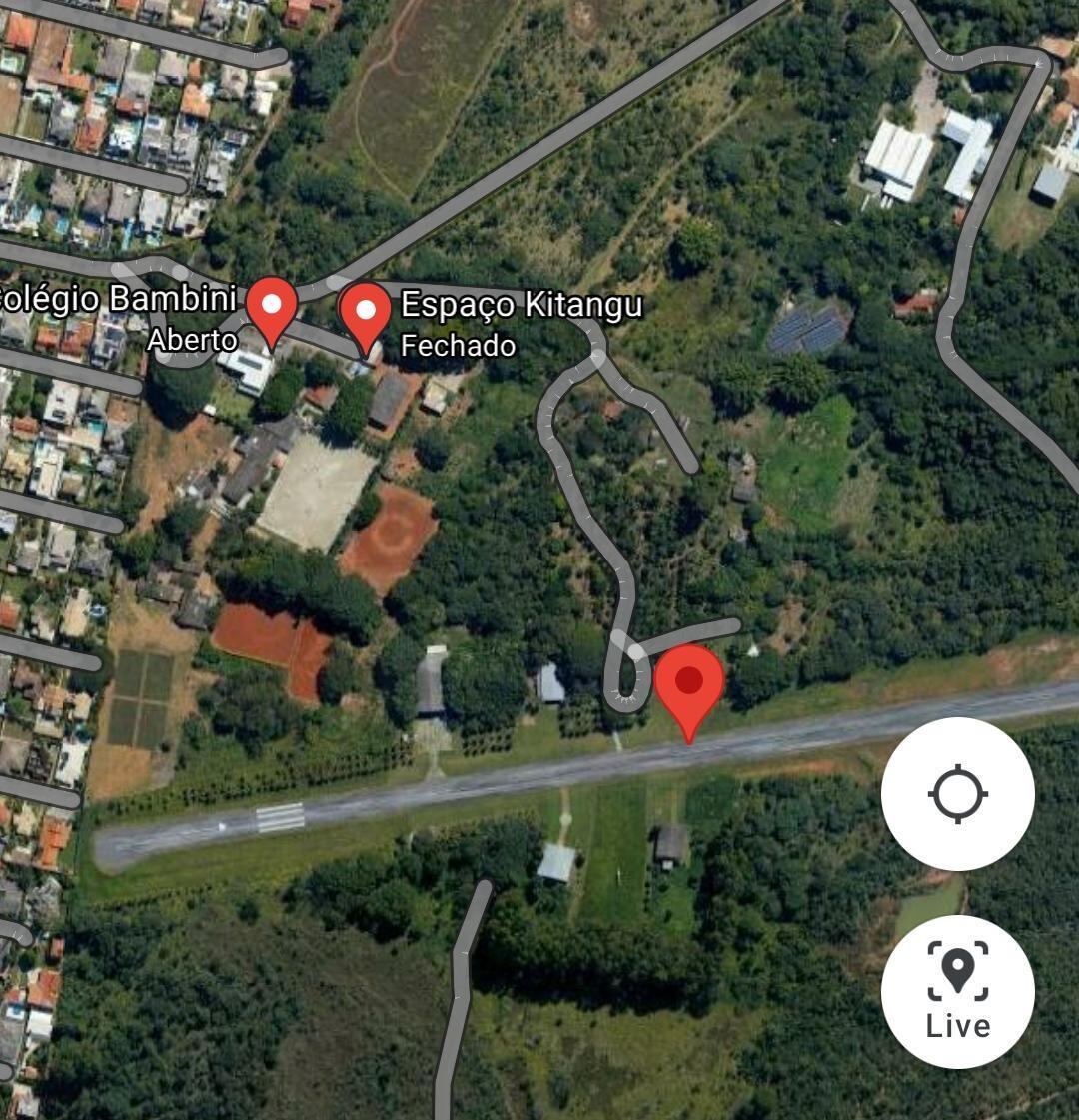The image size is (1079, 1120).
Task: Select the Espaço Kitangu place marker
Action: [366, 313]
